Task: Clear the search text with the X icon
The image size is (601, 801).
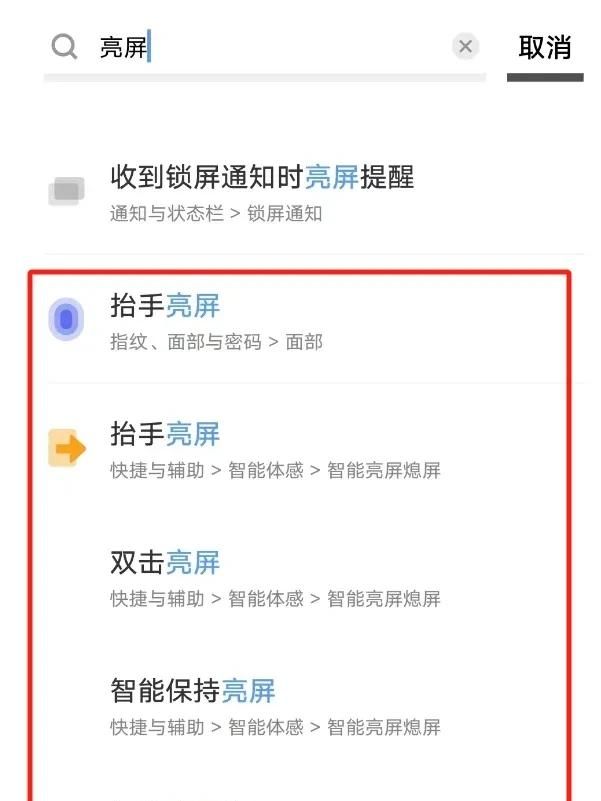Action: (465, 46)
